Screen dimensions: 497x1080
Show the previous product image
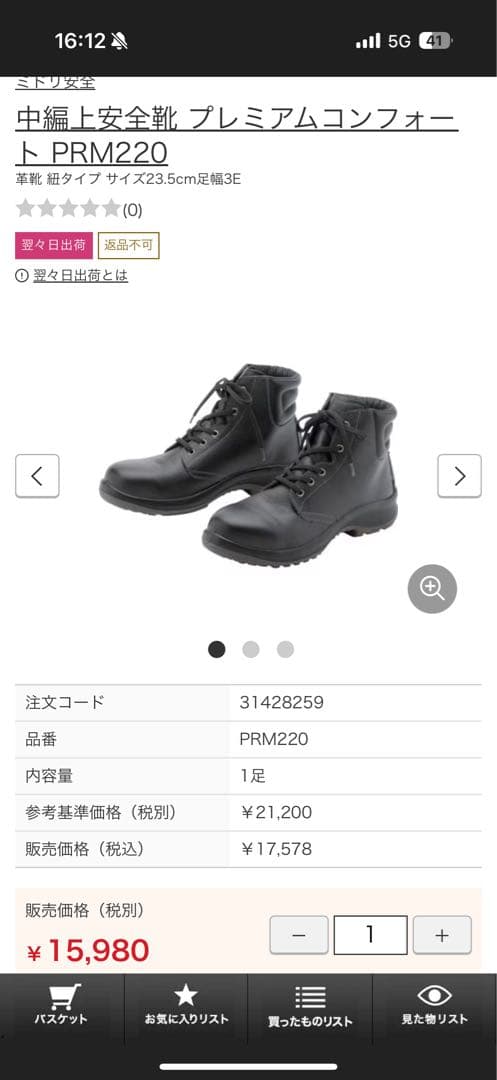[37, 476]
